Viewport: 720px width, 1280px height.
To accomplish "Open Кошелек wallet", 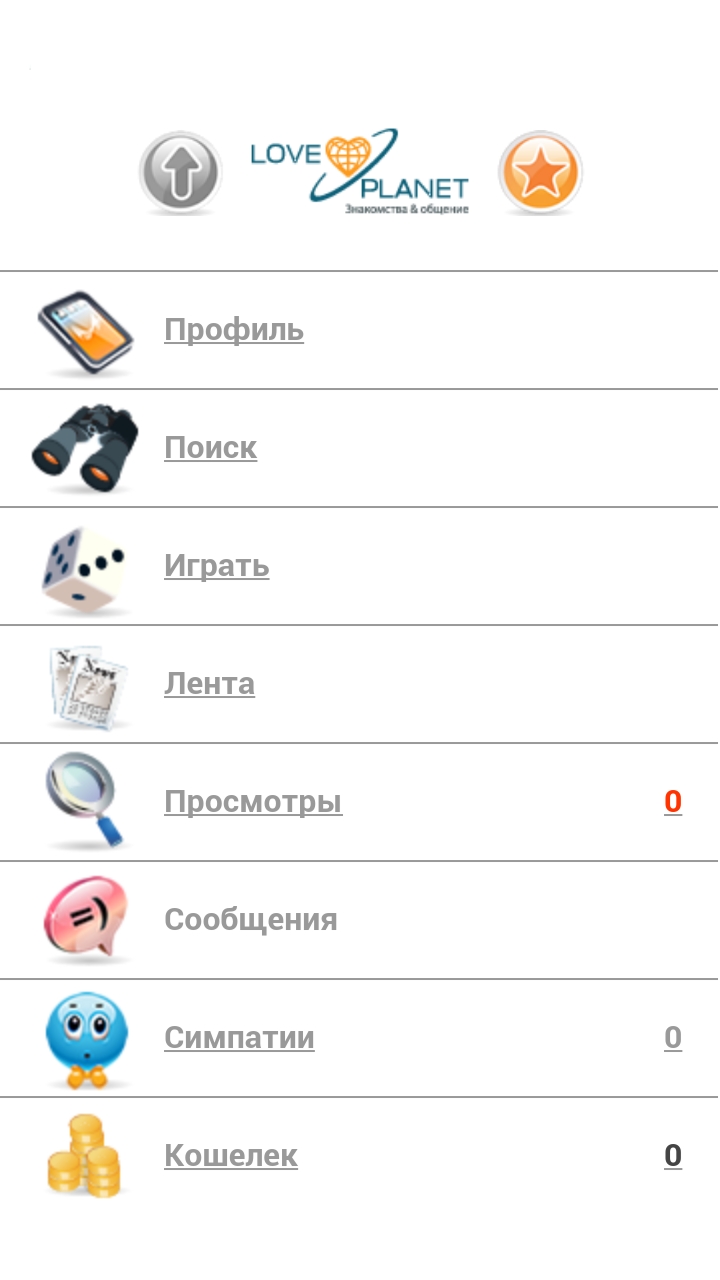I will [x=231, y=1156].
